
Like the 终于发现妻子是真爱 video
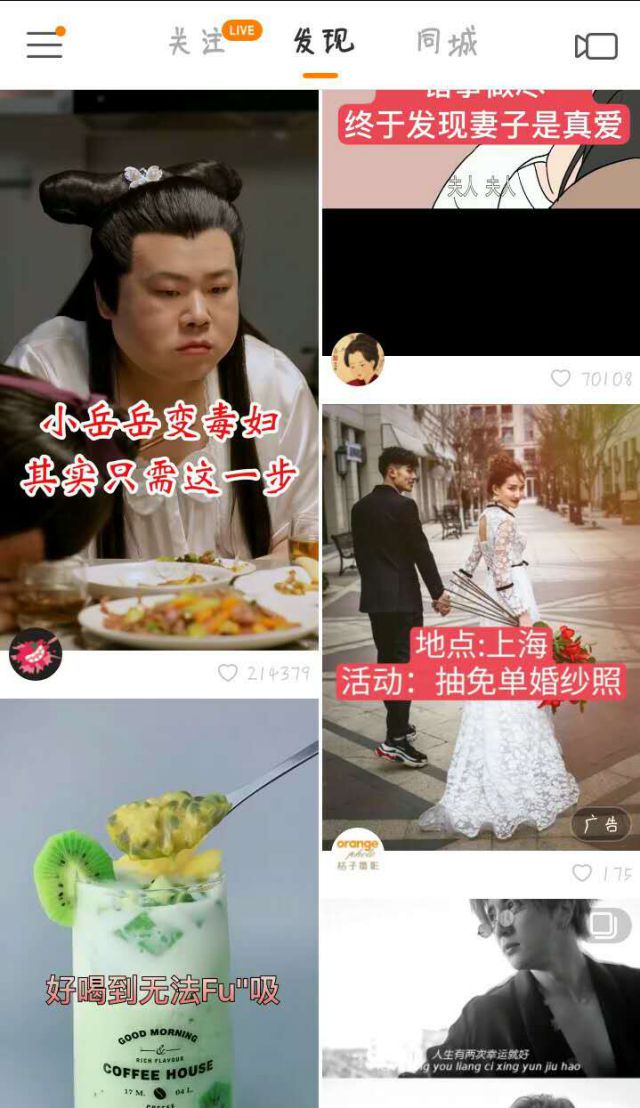pyautogui.click(x=561, y=378)
